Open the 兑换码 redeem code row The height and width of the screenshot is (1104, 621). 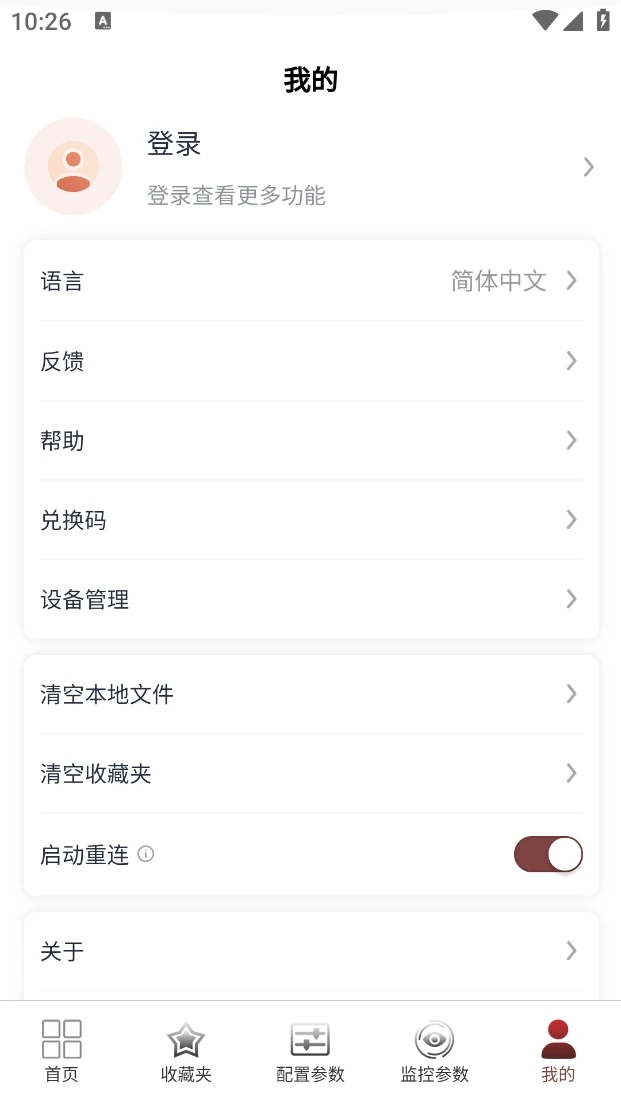(x=310, y=520)
